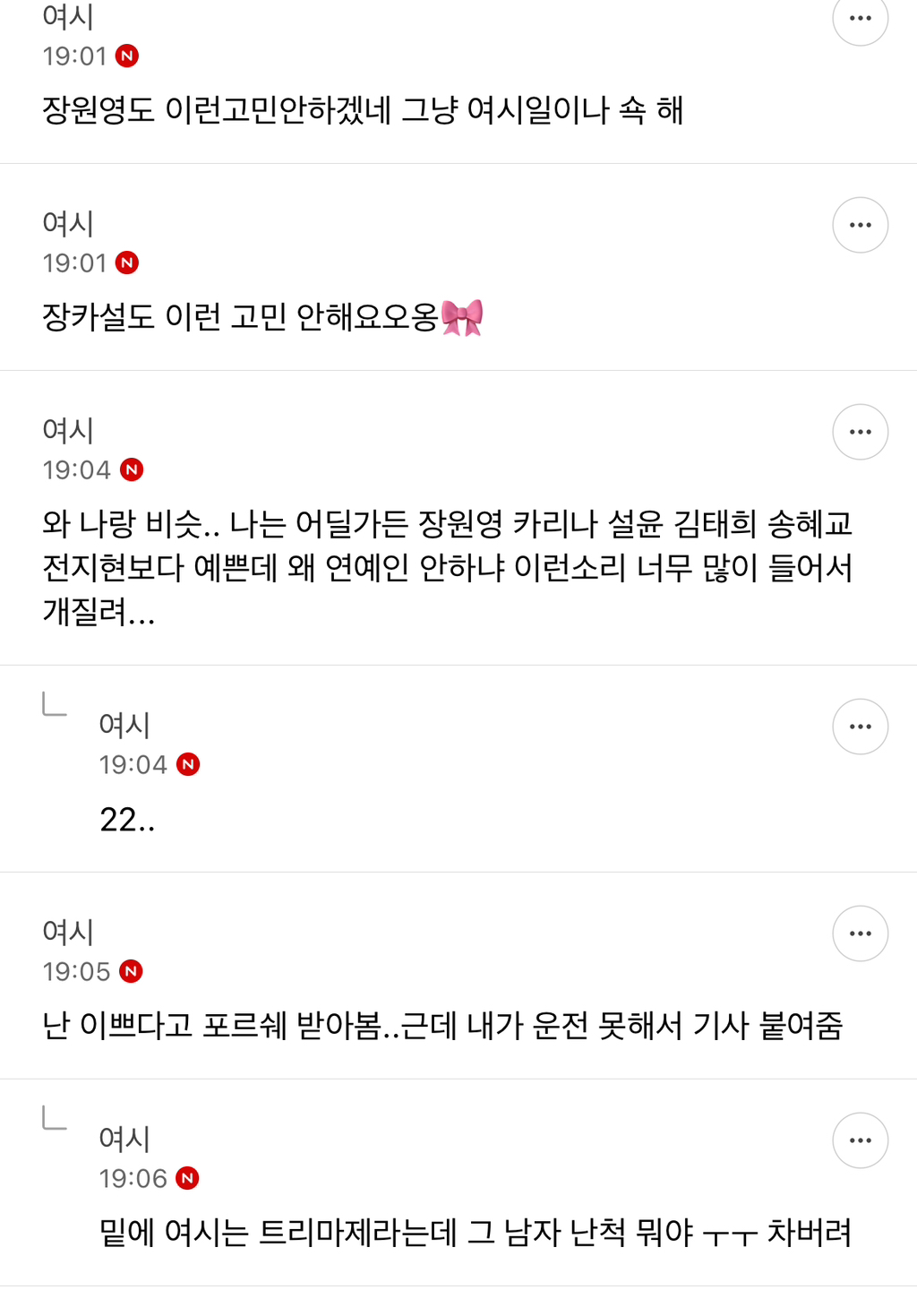This screenshot has height=1316, width=917.
Task: Open more options for the 트리마제라는데 reply
Action: point(860,1140)
